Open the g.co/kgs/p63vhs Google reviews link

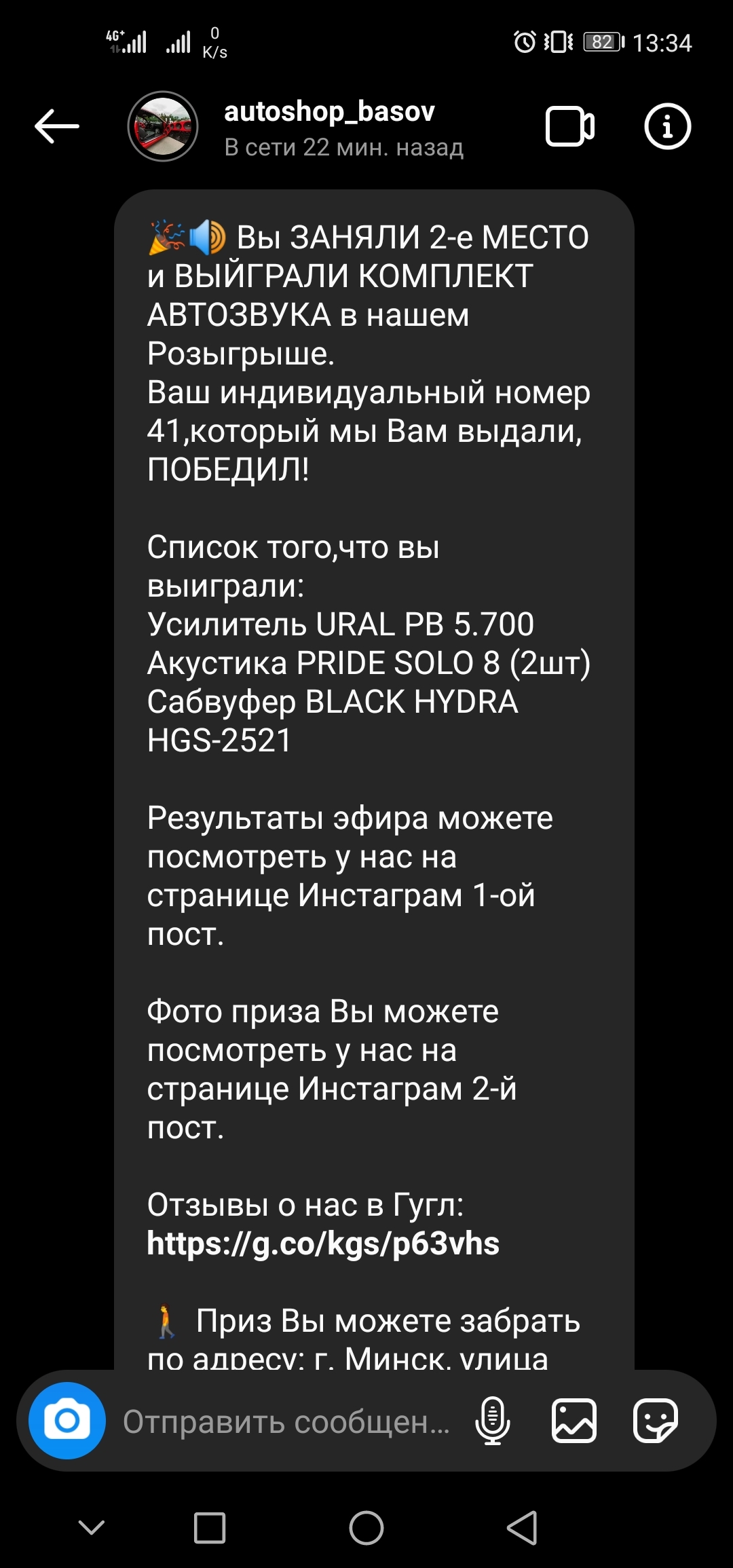tap(323, 1244)
